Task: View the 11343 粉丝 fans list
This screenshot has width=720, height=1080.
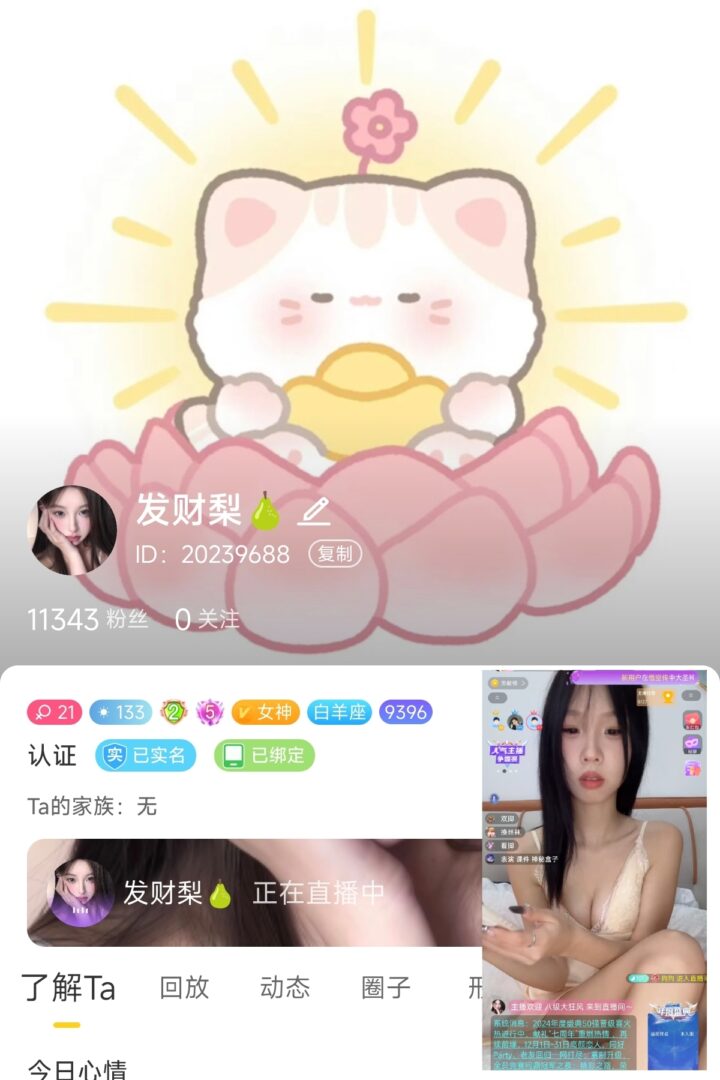Action: pos(88,620)
